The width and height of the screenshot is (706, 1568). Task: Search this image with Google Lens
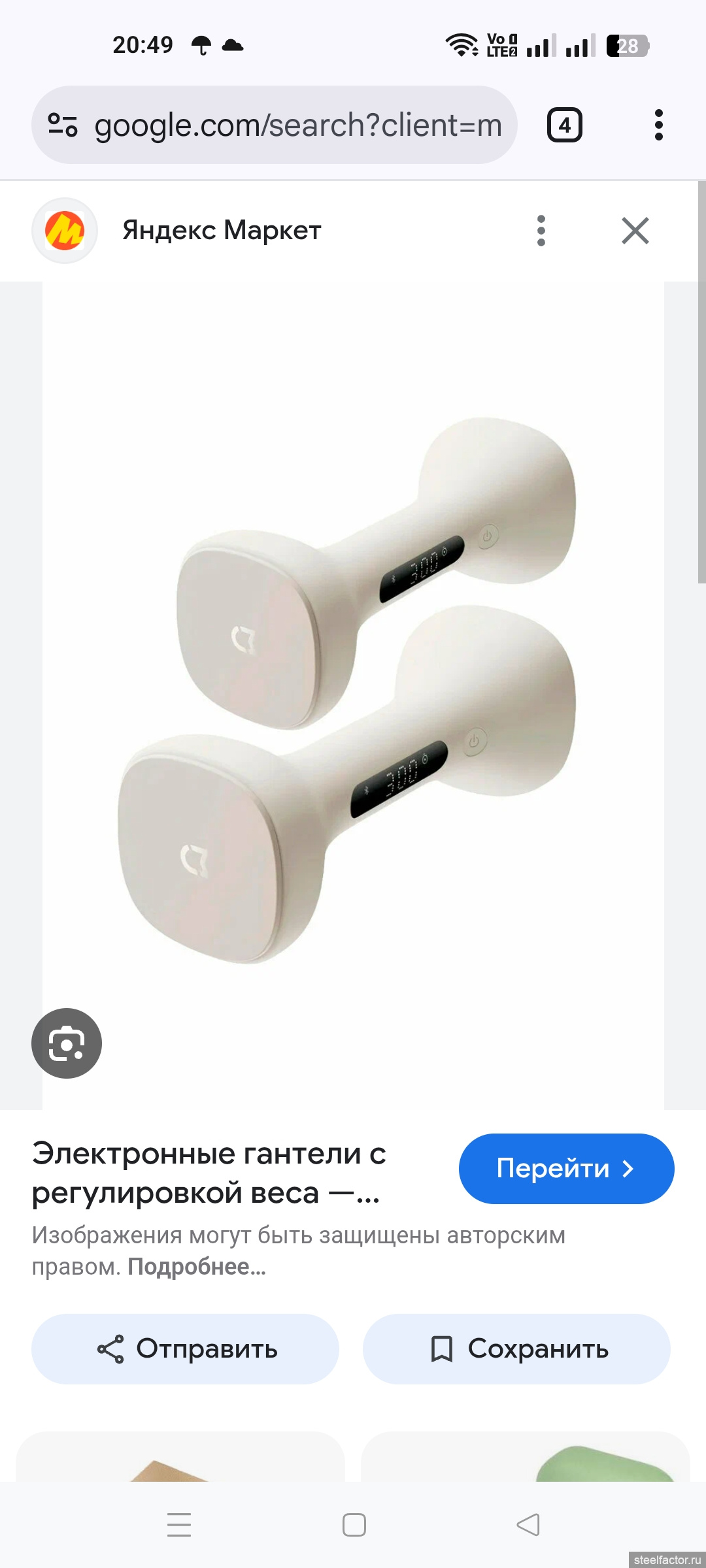point(67,1043)
